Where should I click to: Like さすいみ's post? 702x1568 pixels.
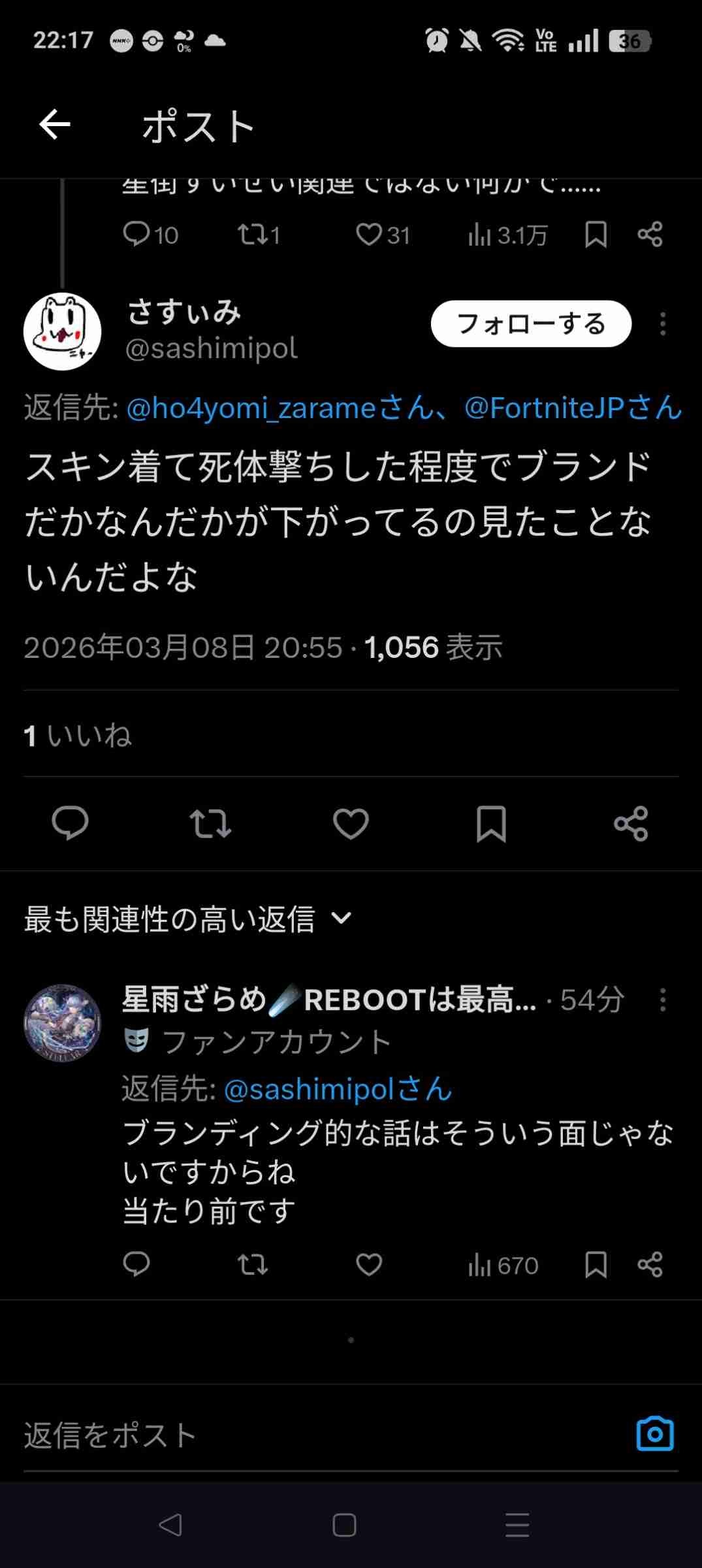[x=351, y=823]
